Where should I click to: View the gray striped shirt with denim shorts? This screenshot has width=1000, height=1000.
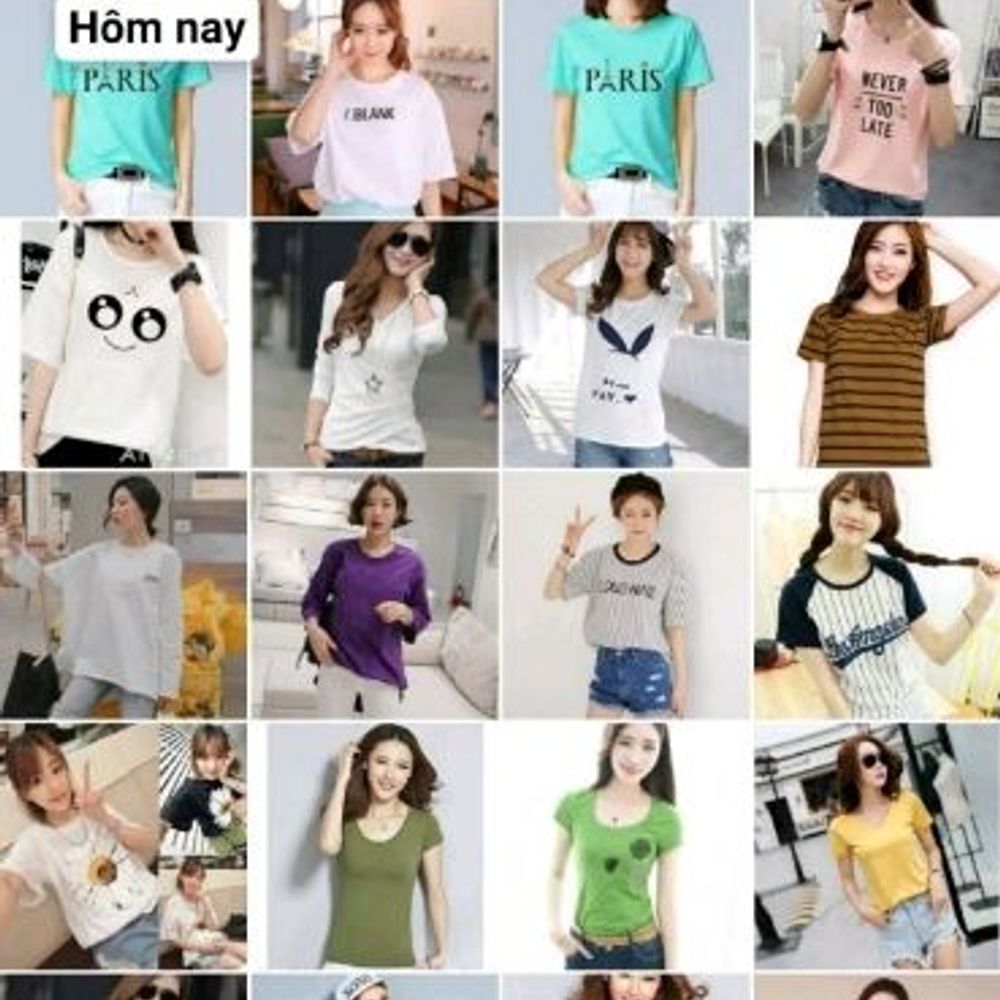tap(625, 595)
